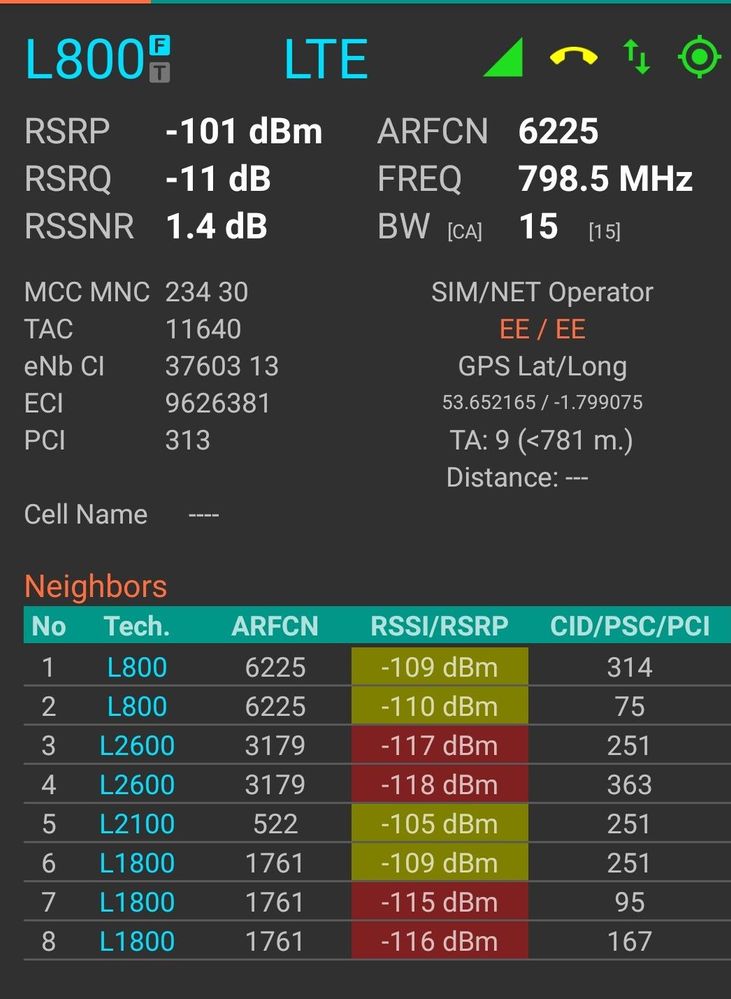The height and width of the screenshot is (999, 731).
Task: Toggle the F flag on the serving cell
Action: tap(160, 45)
